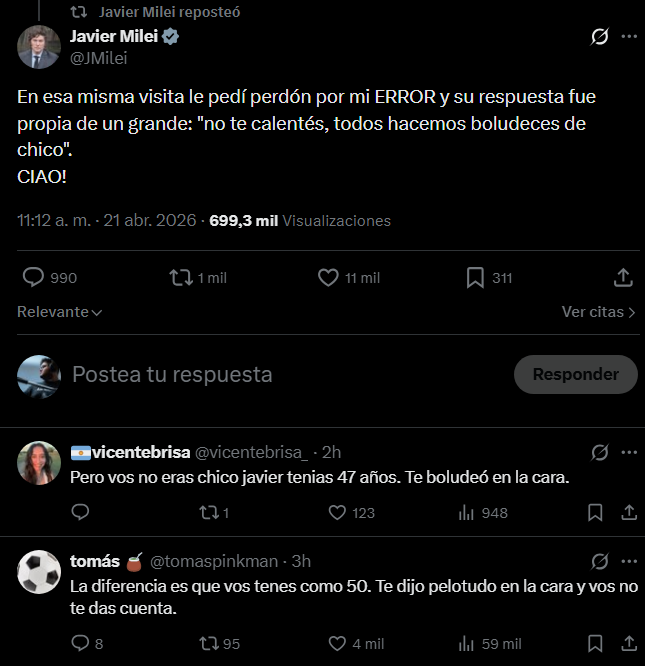Like tomás's reply with 4 mil likes

tap(338, 644)
